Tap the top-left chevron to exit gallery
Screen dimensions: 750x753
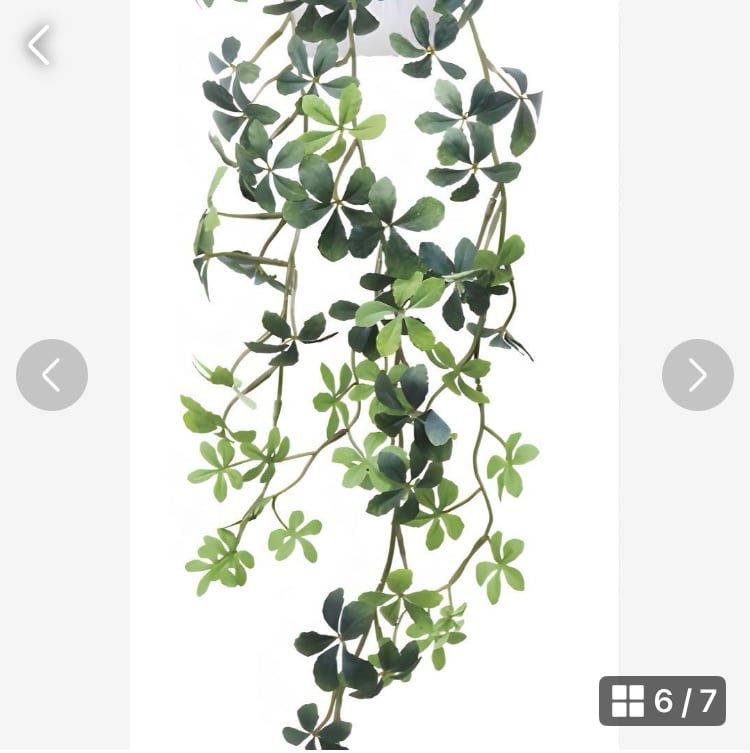coord(38,45)
